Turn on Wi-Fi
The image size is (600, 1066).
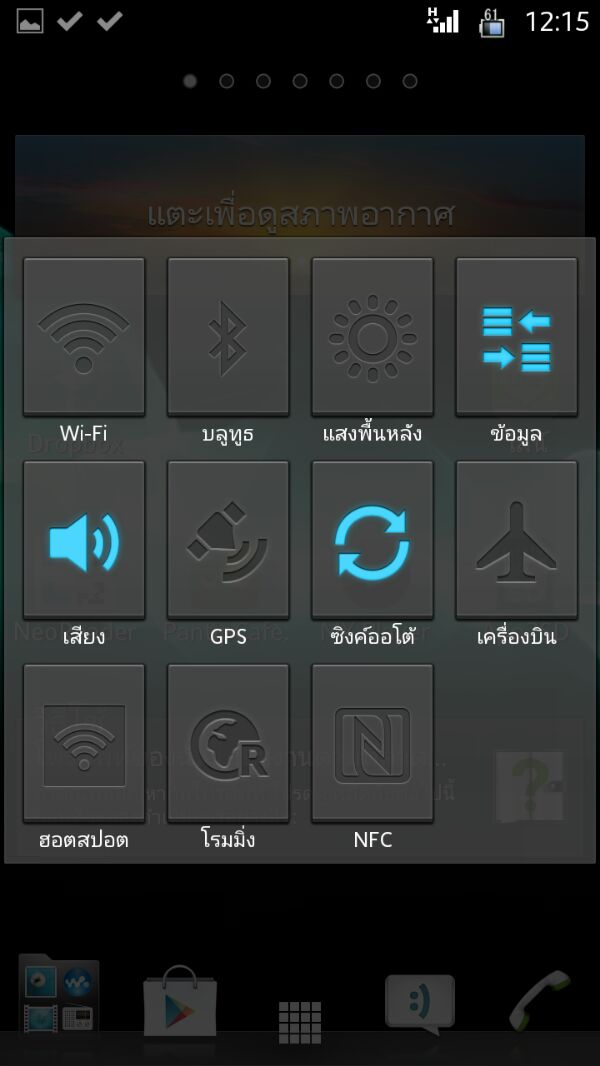click(x=84, y=336)
